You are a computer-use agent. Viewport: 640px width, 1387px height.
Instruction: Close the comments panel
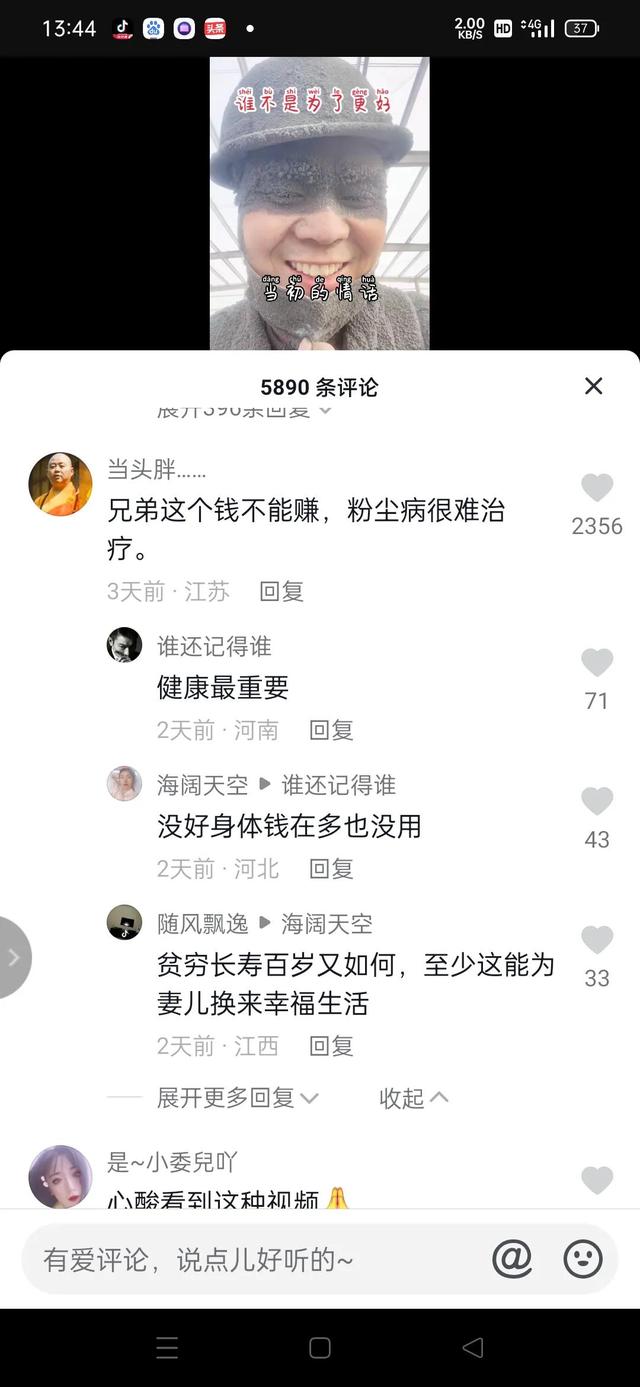click(x=594, y=386)
